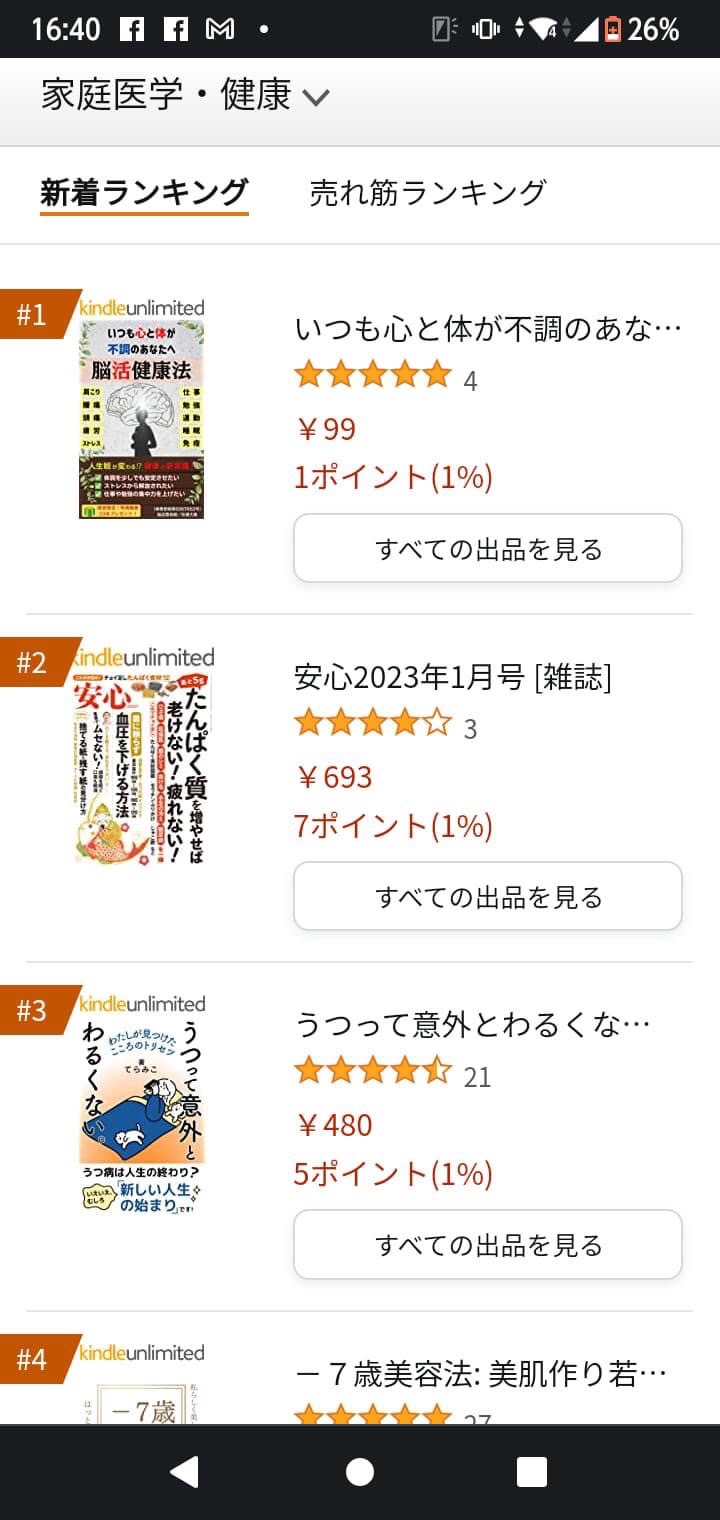Open title いつも心と体が不調のあな…
This screenshot has width=720, height=1520.
488,329
